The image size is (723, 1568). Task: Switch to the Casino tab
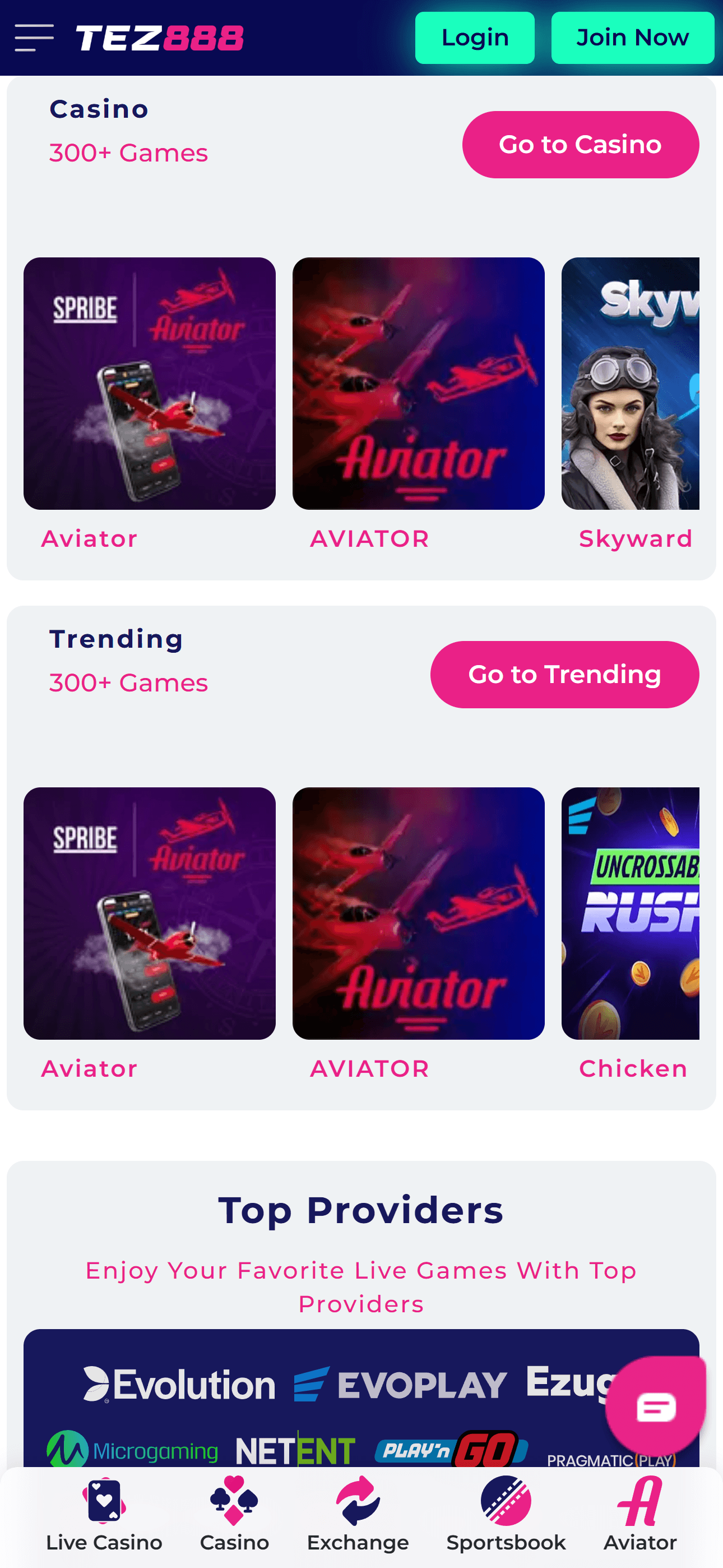(234, 1514)
